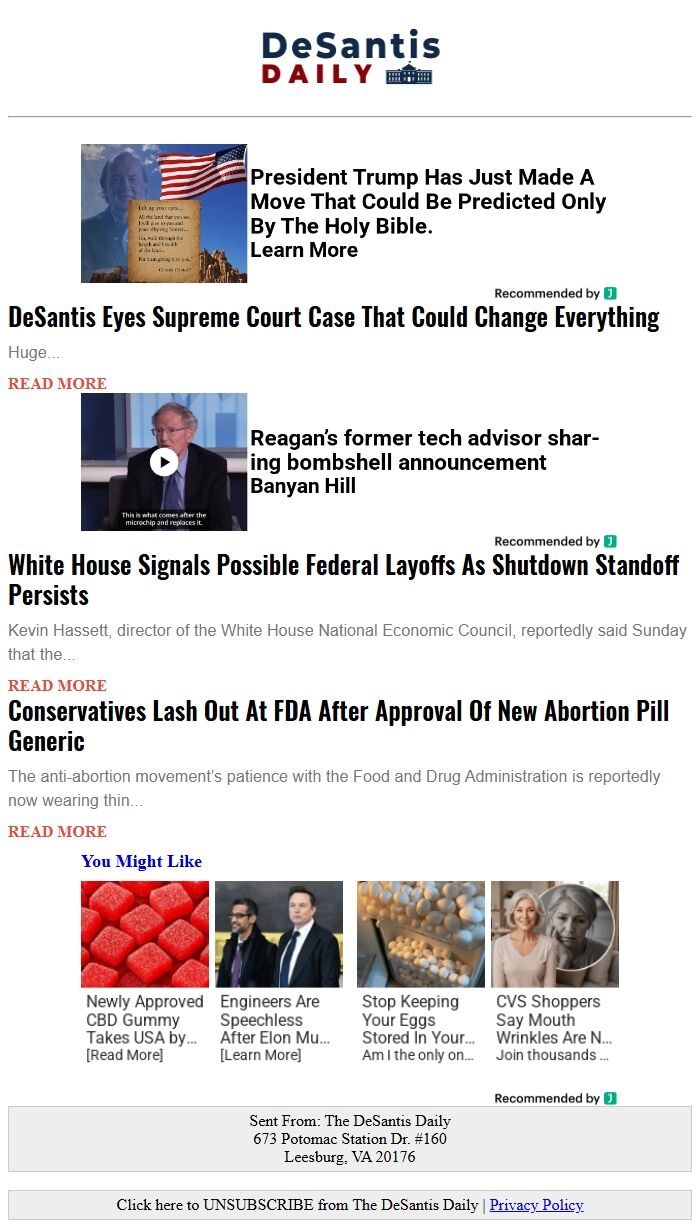Tap READ MORE under the FDA abortion pill story

tap(57, 831)
